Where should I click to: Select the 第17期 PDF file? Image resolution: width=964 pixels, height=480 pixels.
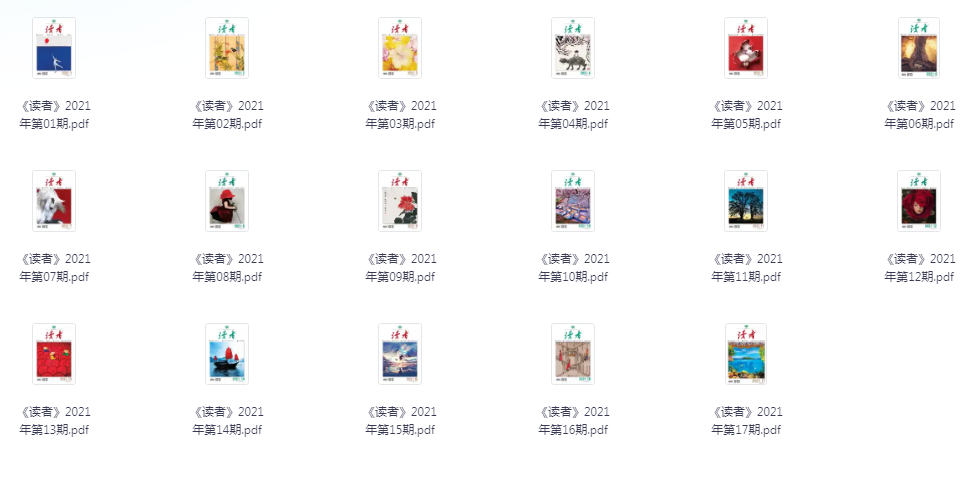(746, 354)
